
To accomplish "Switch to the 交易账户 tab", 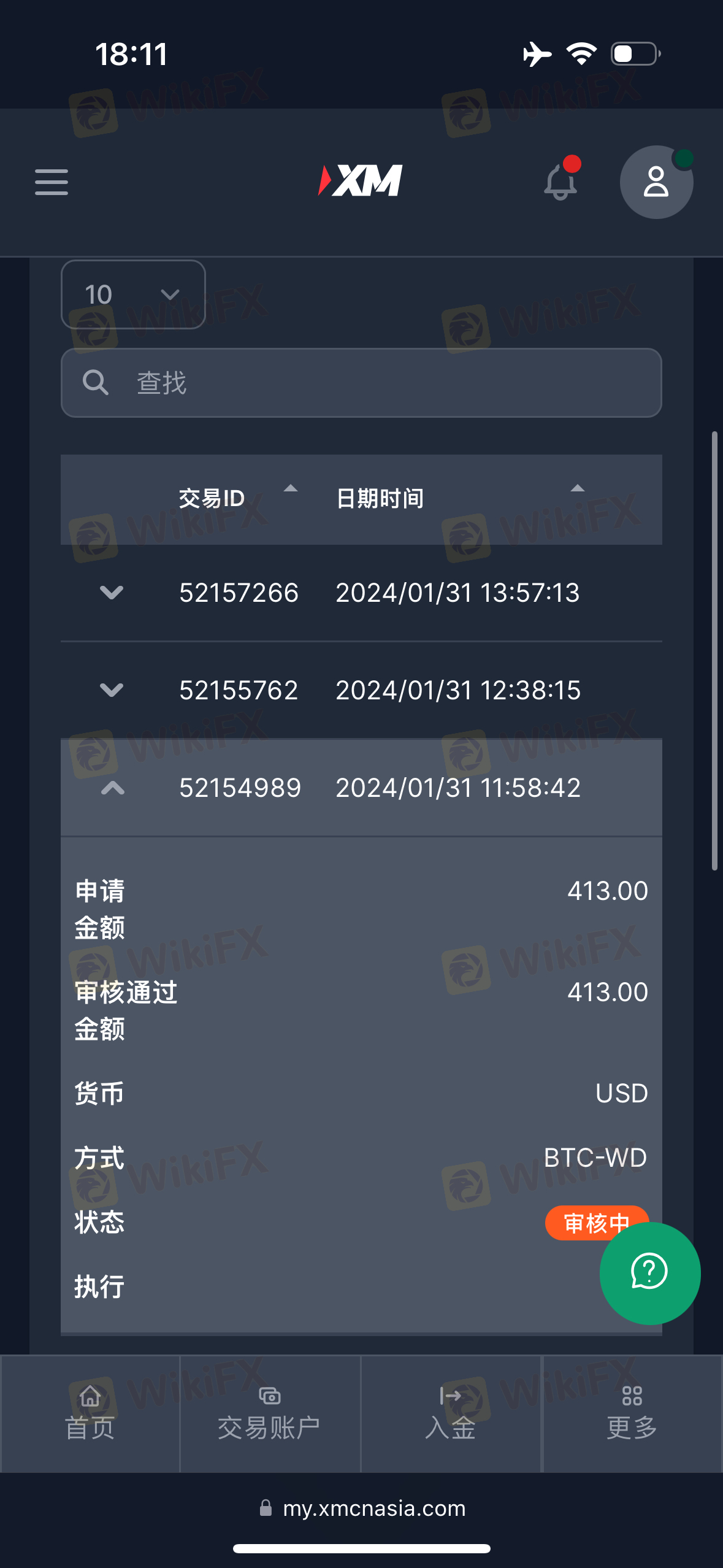I will click(270, 1413).
